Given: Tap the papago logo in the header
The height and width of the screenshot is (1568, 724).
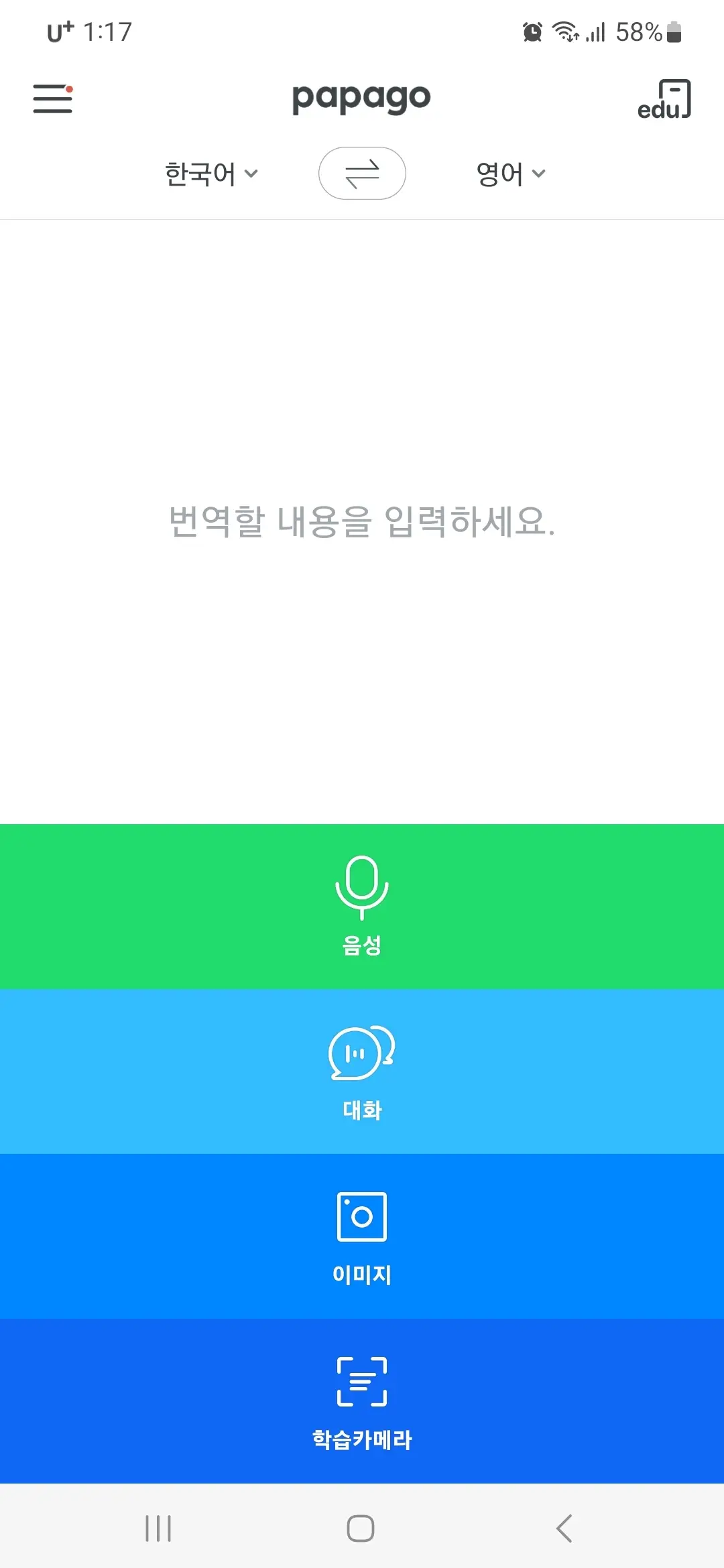Looking at the screenshot, I should tap(362, 99).
